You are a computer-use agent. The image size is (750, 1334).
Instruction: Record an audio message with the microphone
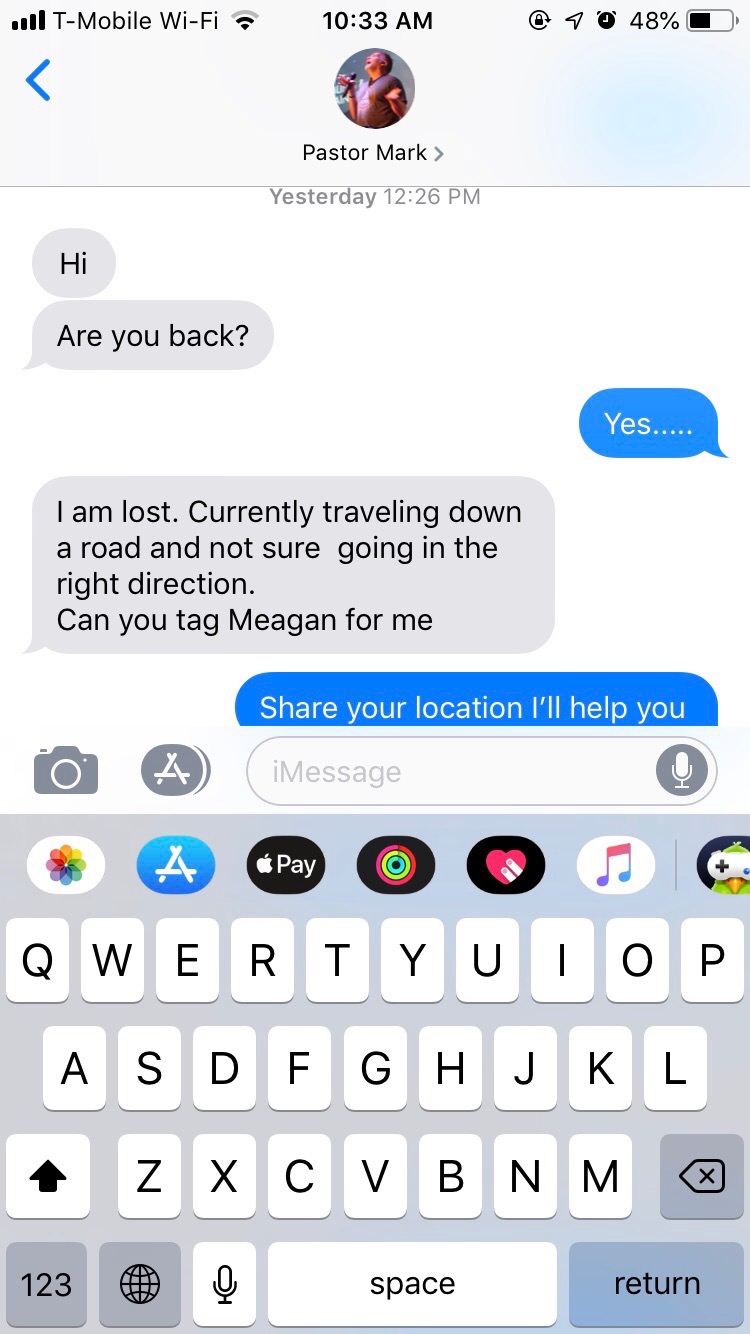682,770
